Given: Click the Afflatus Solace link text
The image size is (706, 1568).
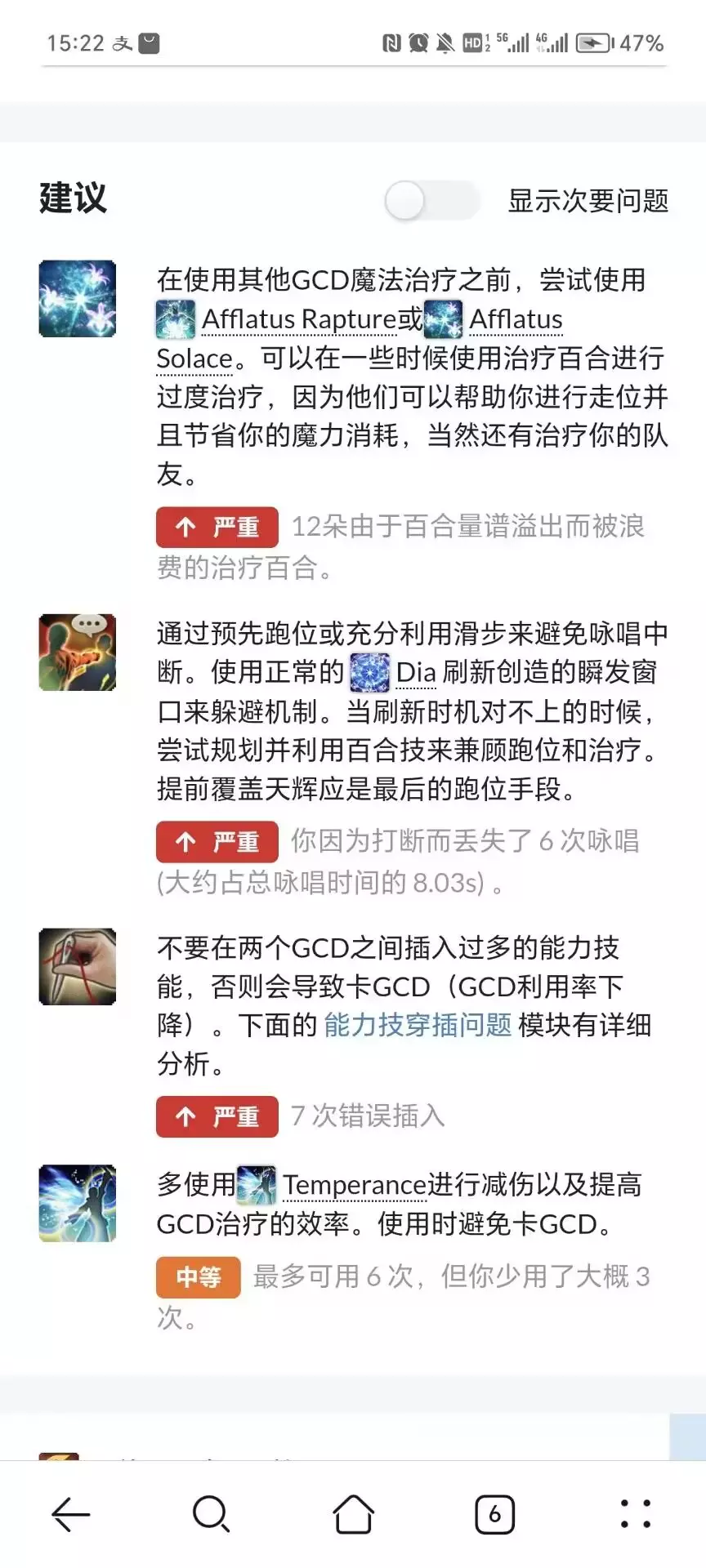Looking at the screenshot, I should [x=515, y=318].
